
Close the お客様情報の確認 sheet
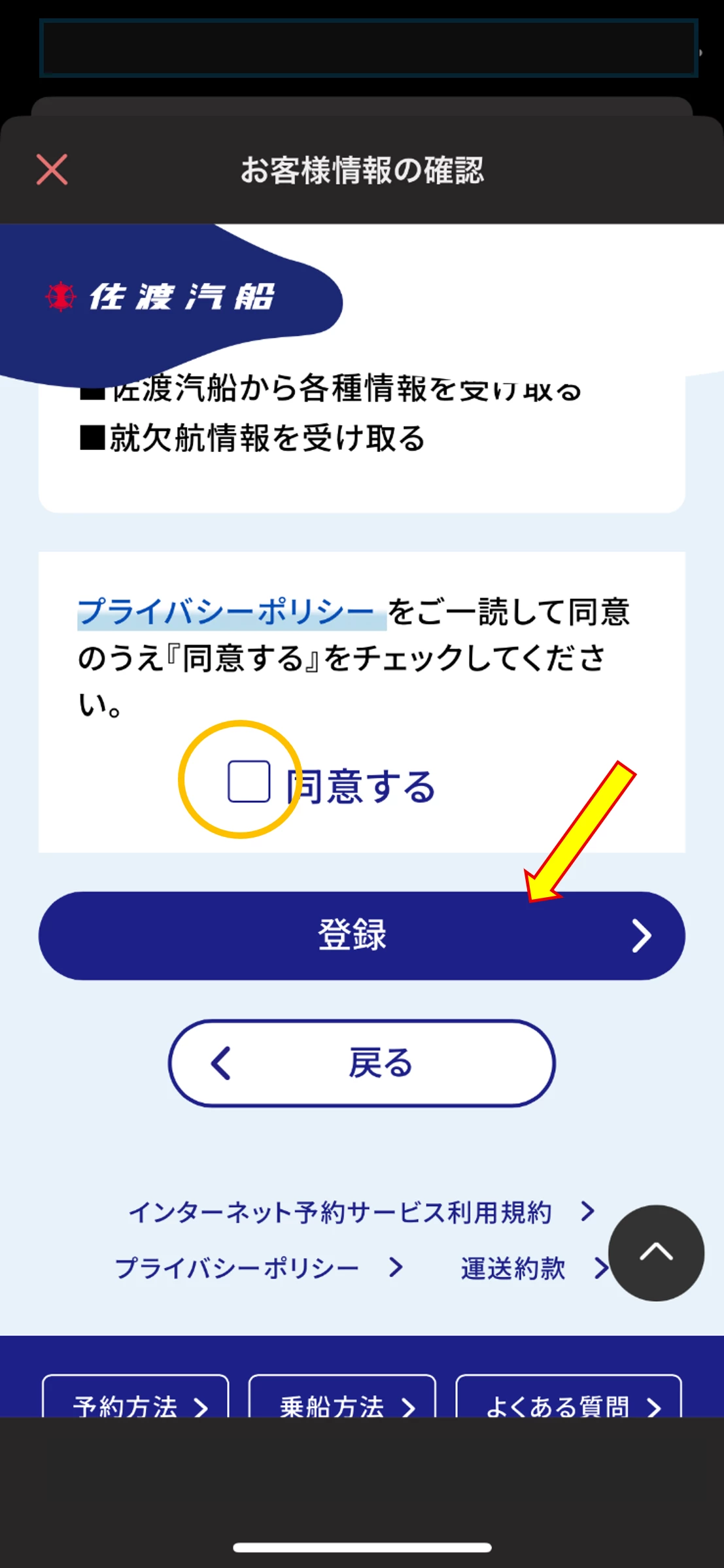tap(52, 170)
